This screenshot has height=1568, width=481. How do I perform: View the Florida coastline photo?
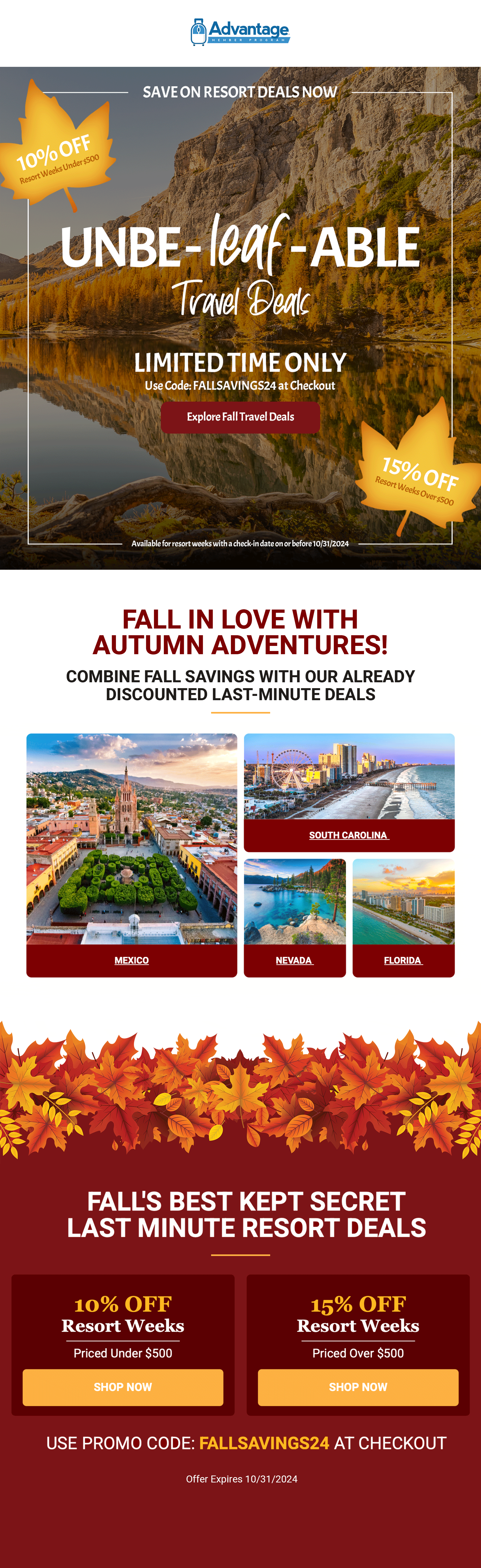tap(403, 901)
